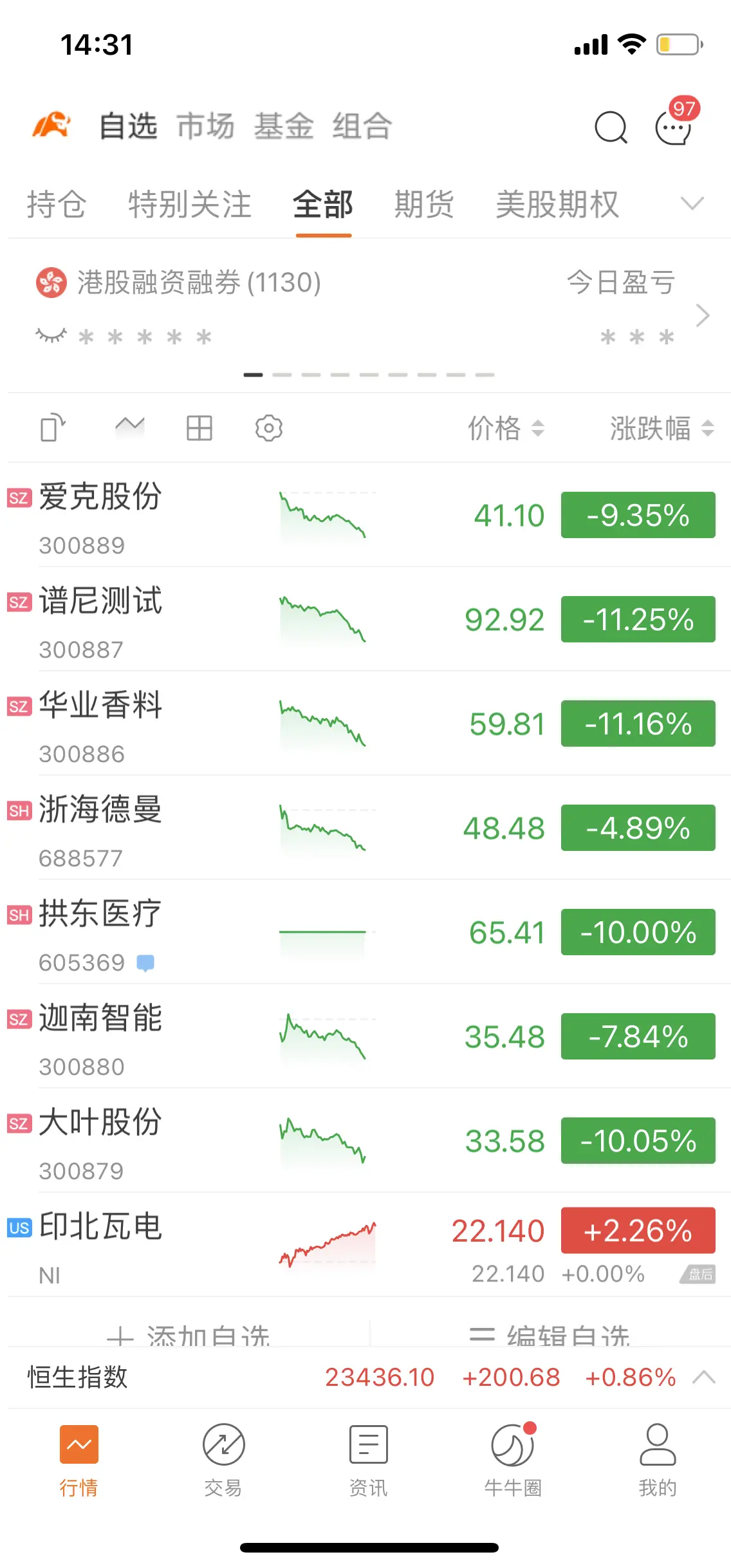Switch to the grid layout view icon

[x=199, y=428]
